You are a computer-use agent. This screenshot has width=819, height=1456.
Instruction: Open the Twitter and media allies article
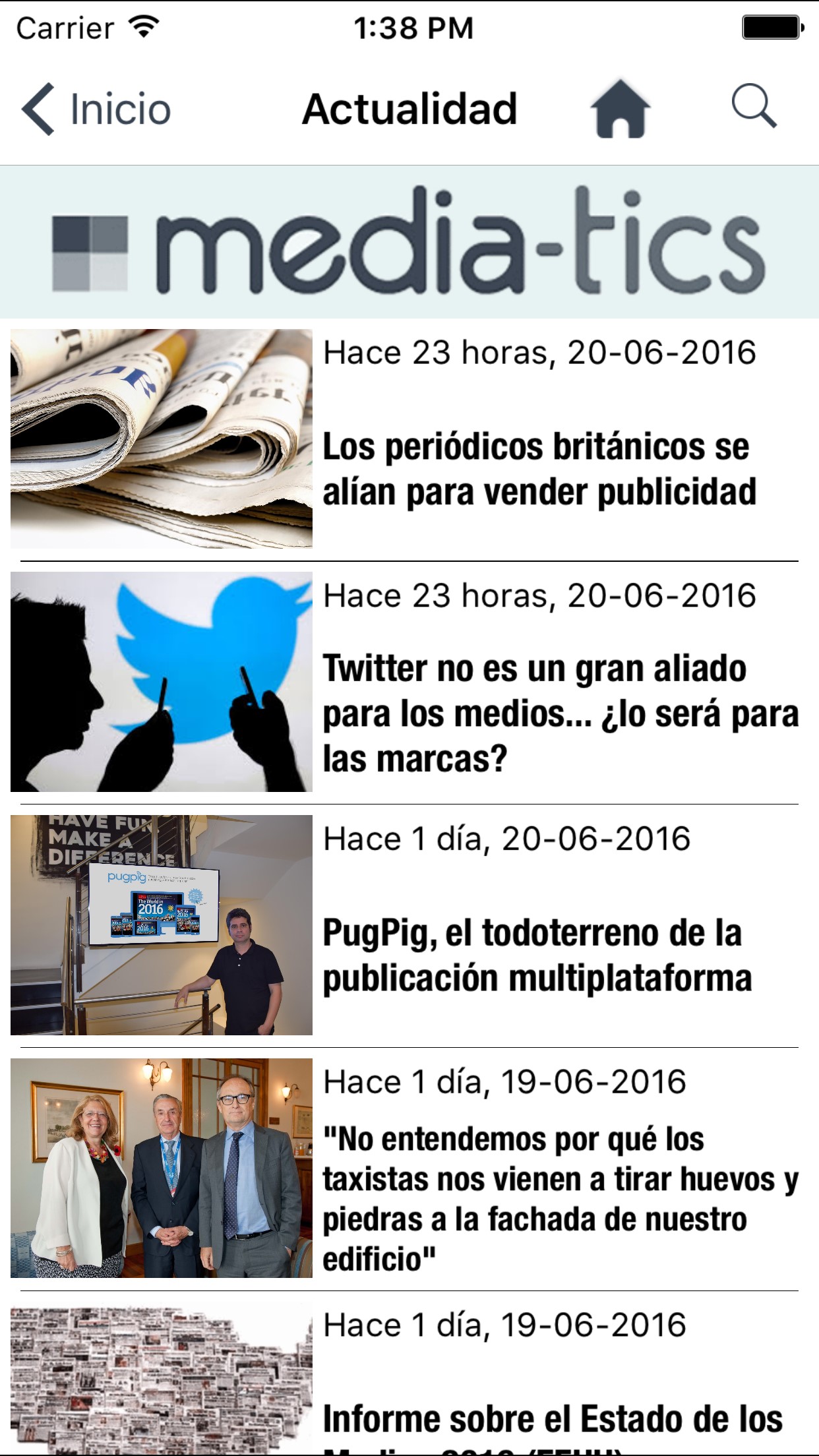pyautogui.click(x=409, y=682)
